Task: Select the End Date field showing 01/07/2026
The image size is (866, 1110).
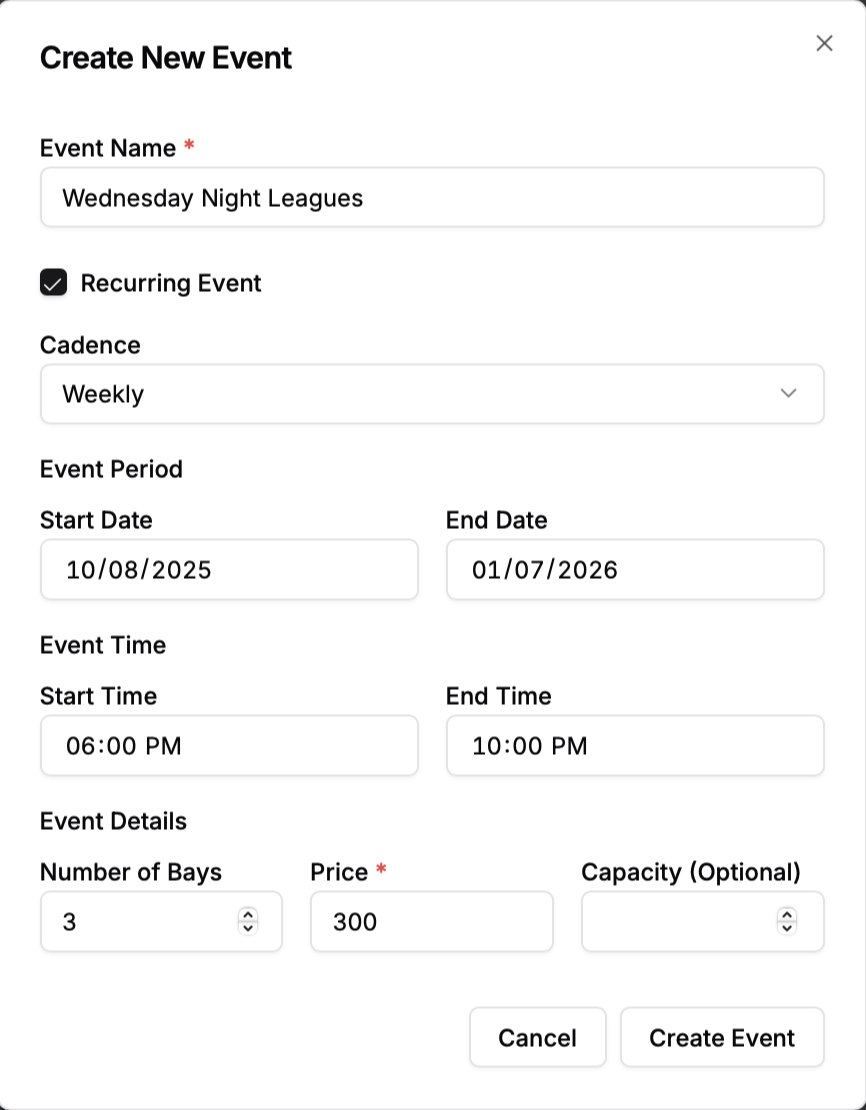Action: 635,570
